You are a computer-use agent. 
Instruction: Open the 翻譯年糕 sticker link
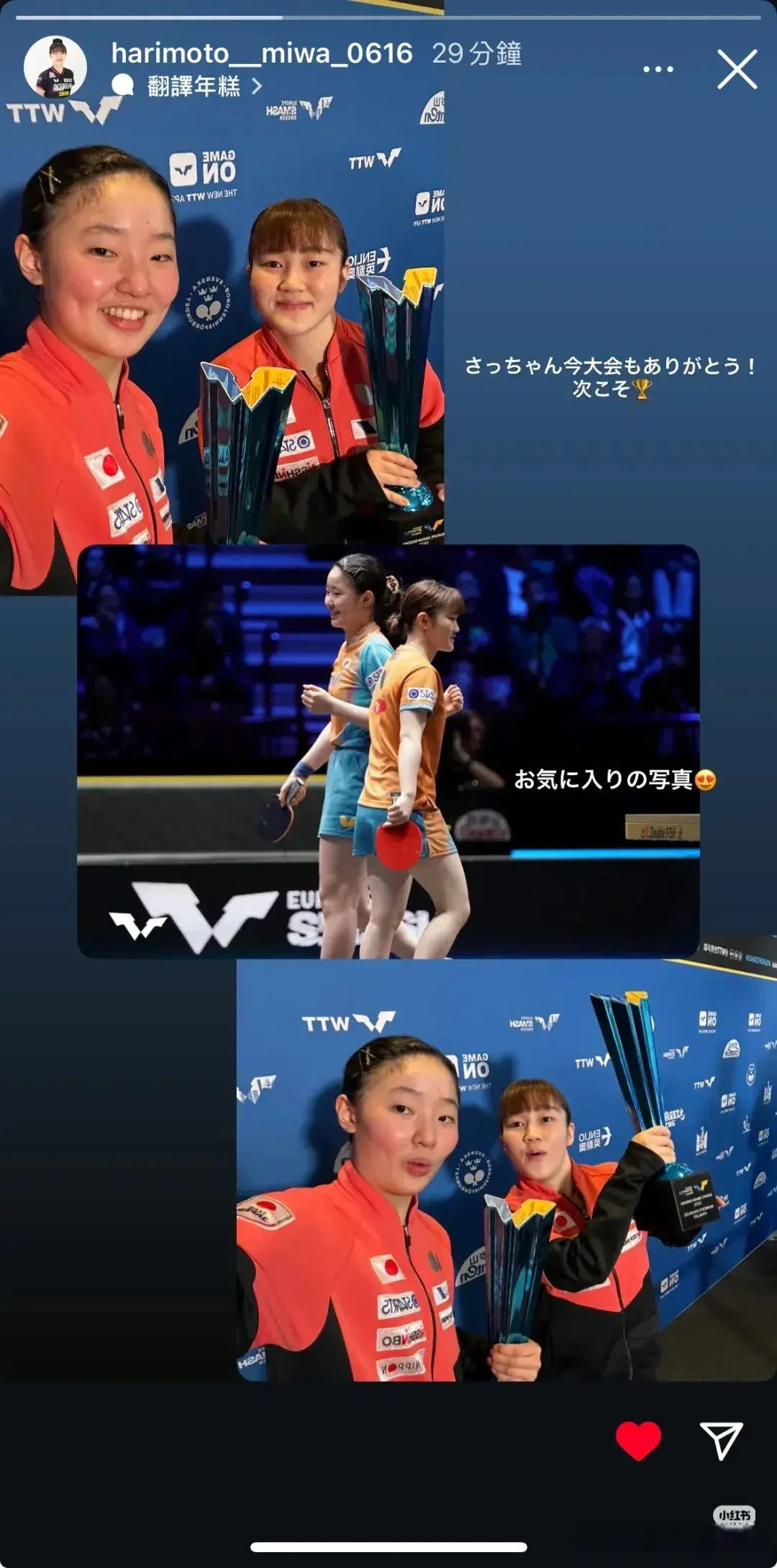click(x=194, y=86)
